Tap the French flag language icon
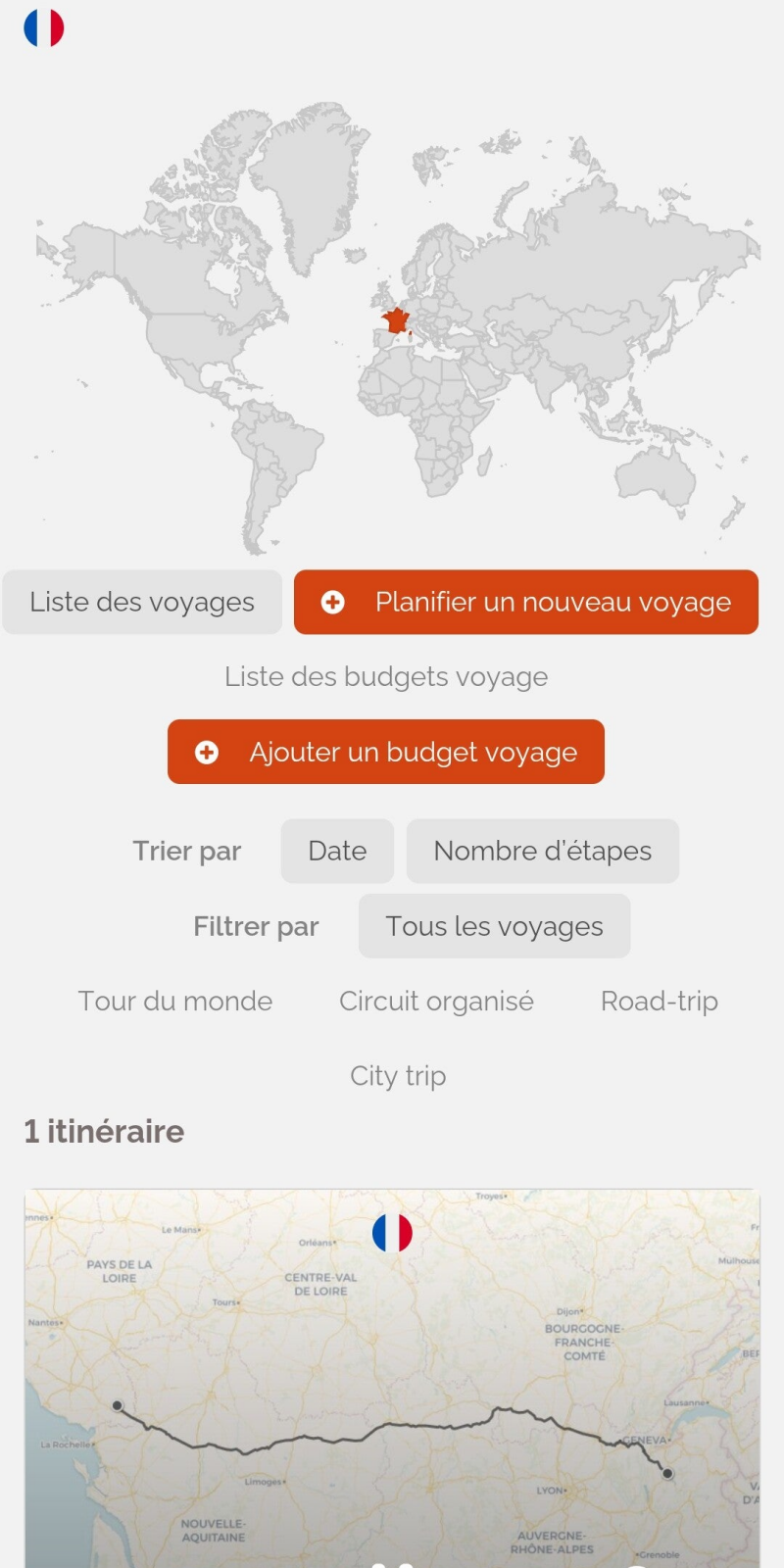 pyautogui.click(x=44, y=27)
